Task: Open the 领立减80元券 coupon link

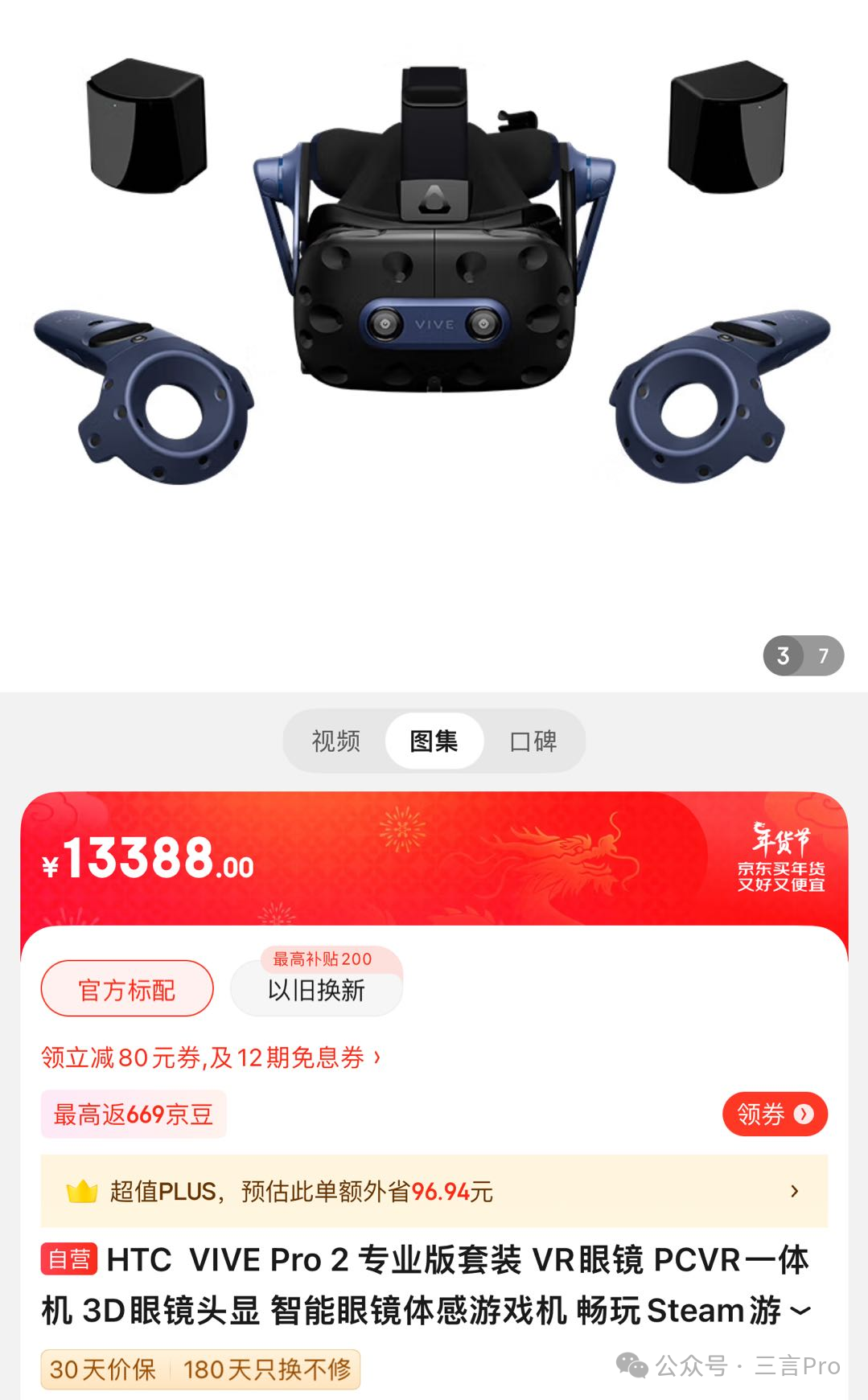Action: click(x=211, y=1057)
